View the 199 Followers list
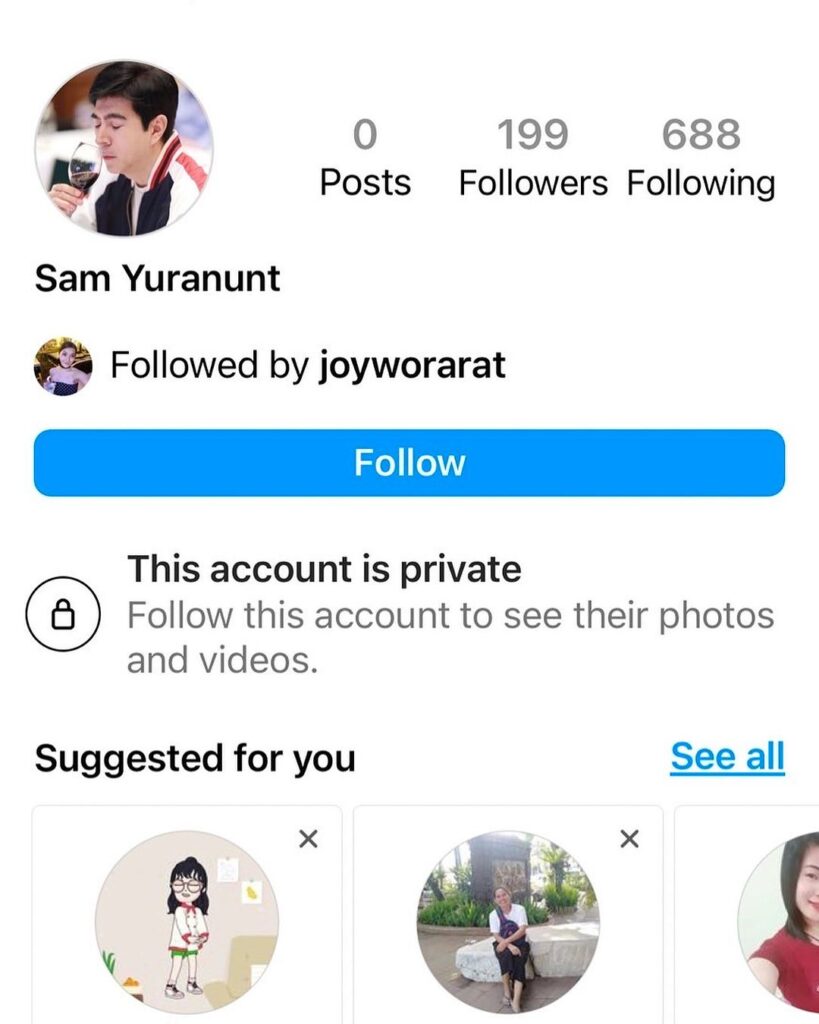Viewport: 819px width, 1024px height. 532,158
